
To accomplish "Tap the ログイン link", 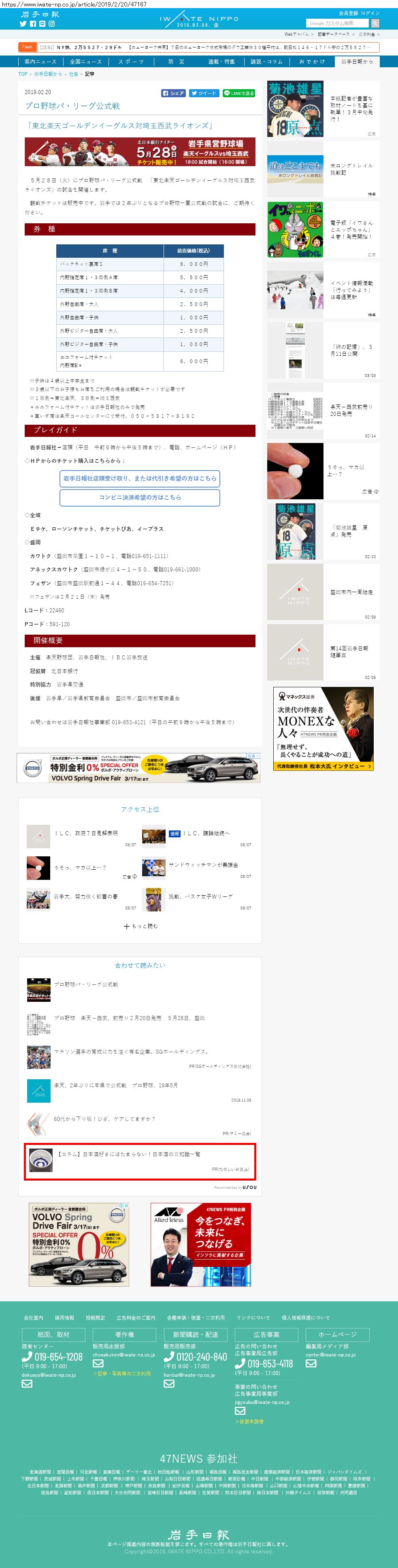I will 370,13.
